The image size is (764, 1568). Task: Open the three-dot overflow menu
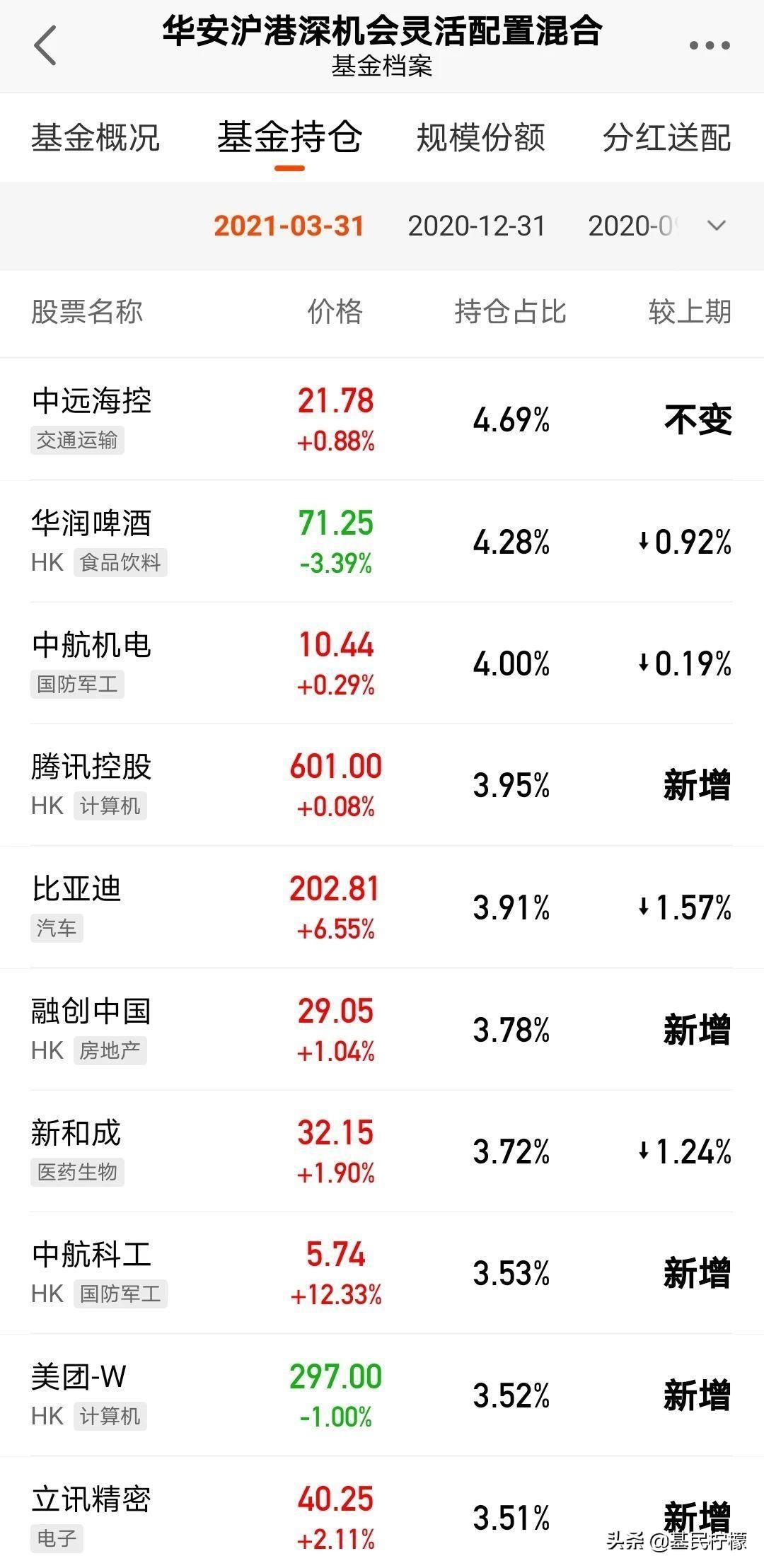709,45
